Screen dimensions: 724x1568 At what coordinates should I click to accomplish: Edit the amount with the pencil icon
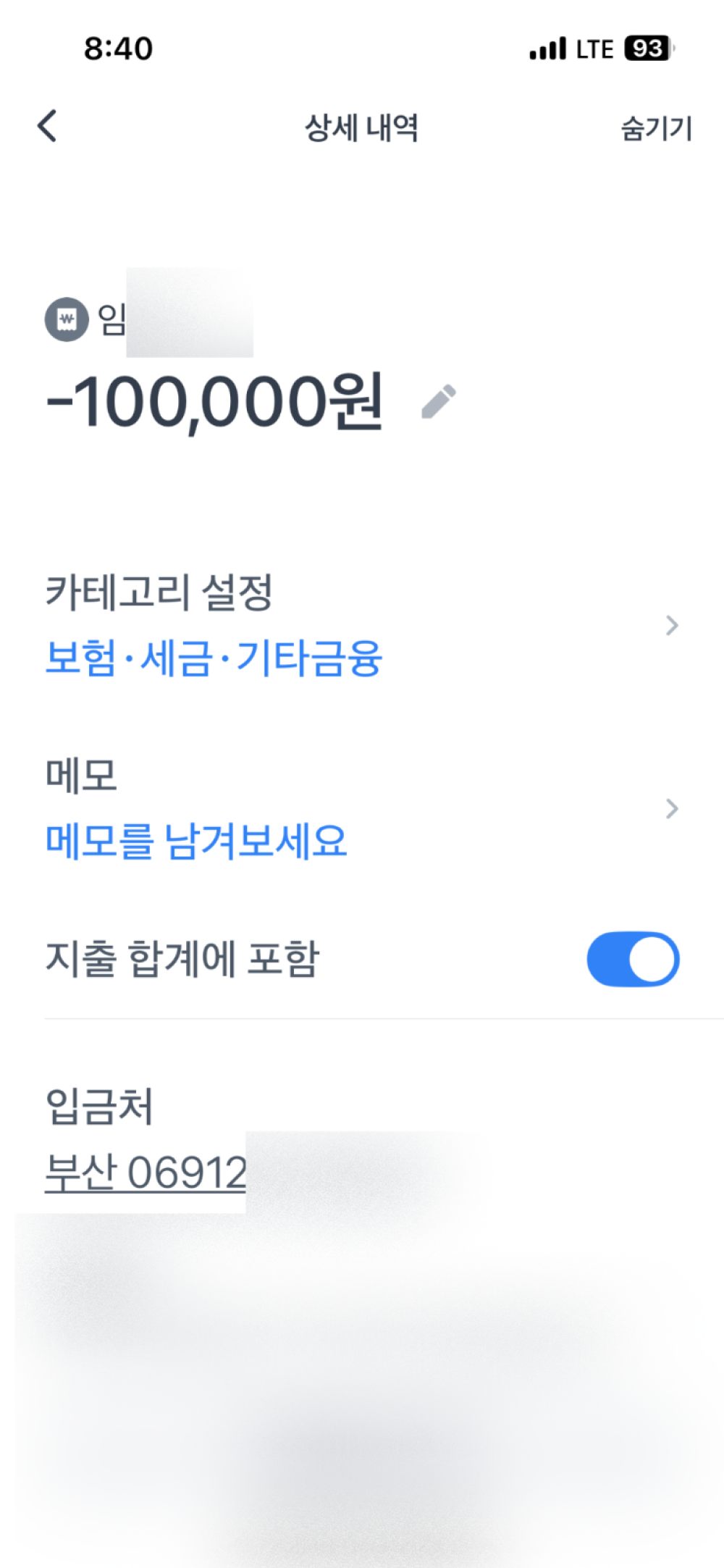tap(439, 401)
